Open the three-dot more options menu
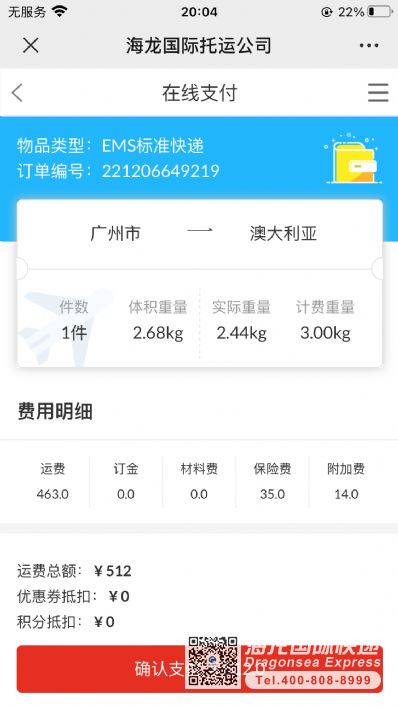Screen dimensions: 398x708 369,45
